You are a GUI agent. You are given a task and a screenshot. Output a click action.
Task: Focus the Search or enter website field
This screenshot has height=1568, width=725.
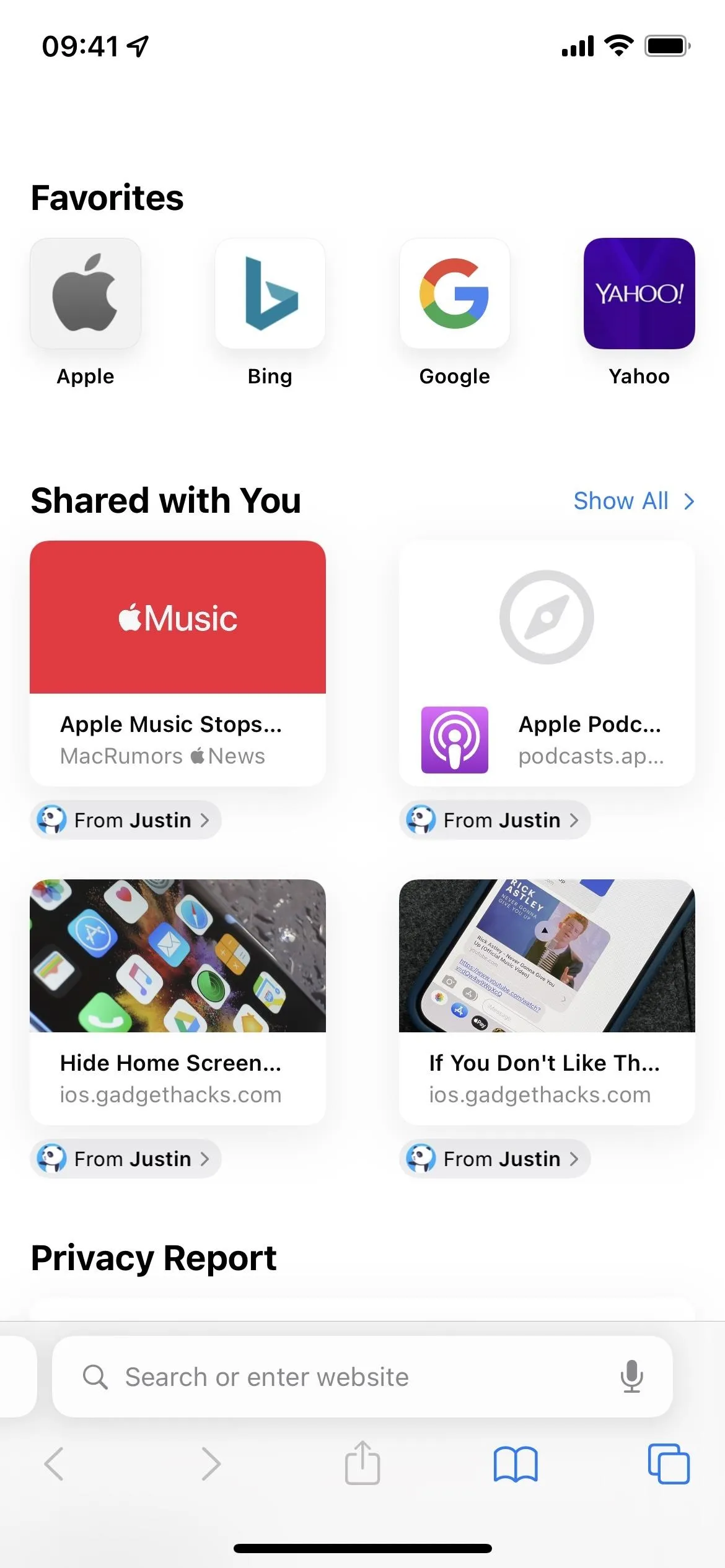[362, 1377]
